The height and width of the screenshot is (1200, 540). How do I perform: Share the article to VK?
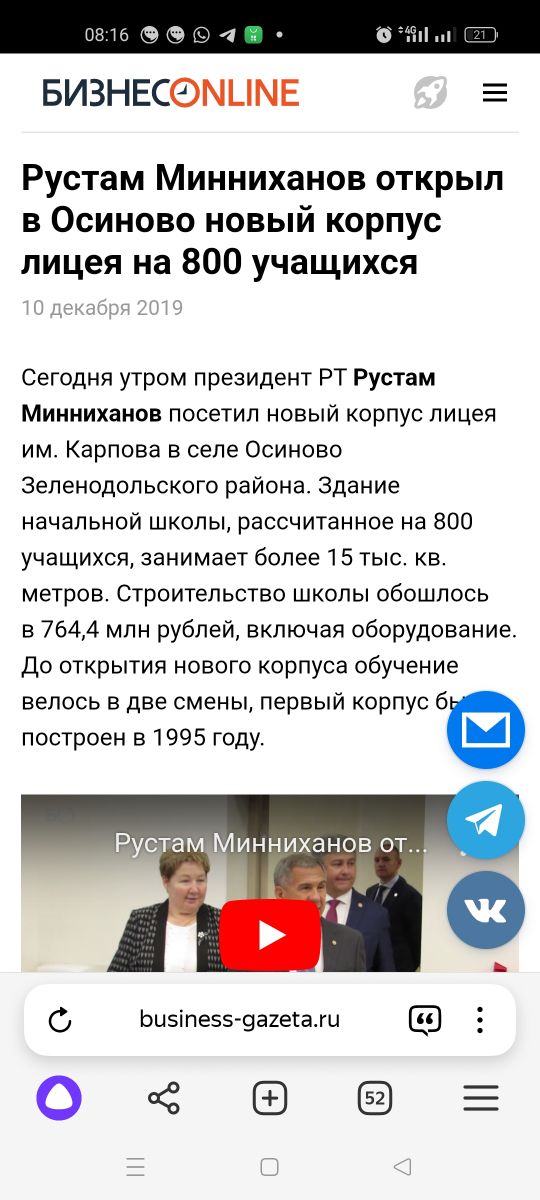pyautogui.click(x=486, y=910)
